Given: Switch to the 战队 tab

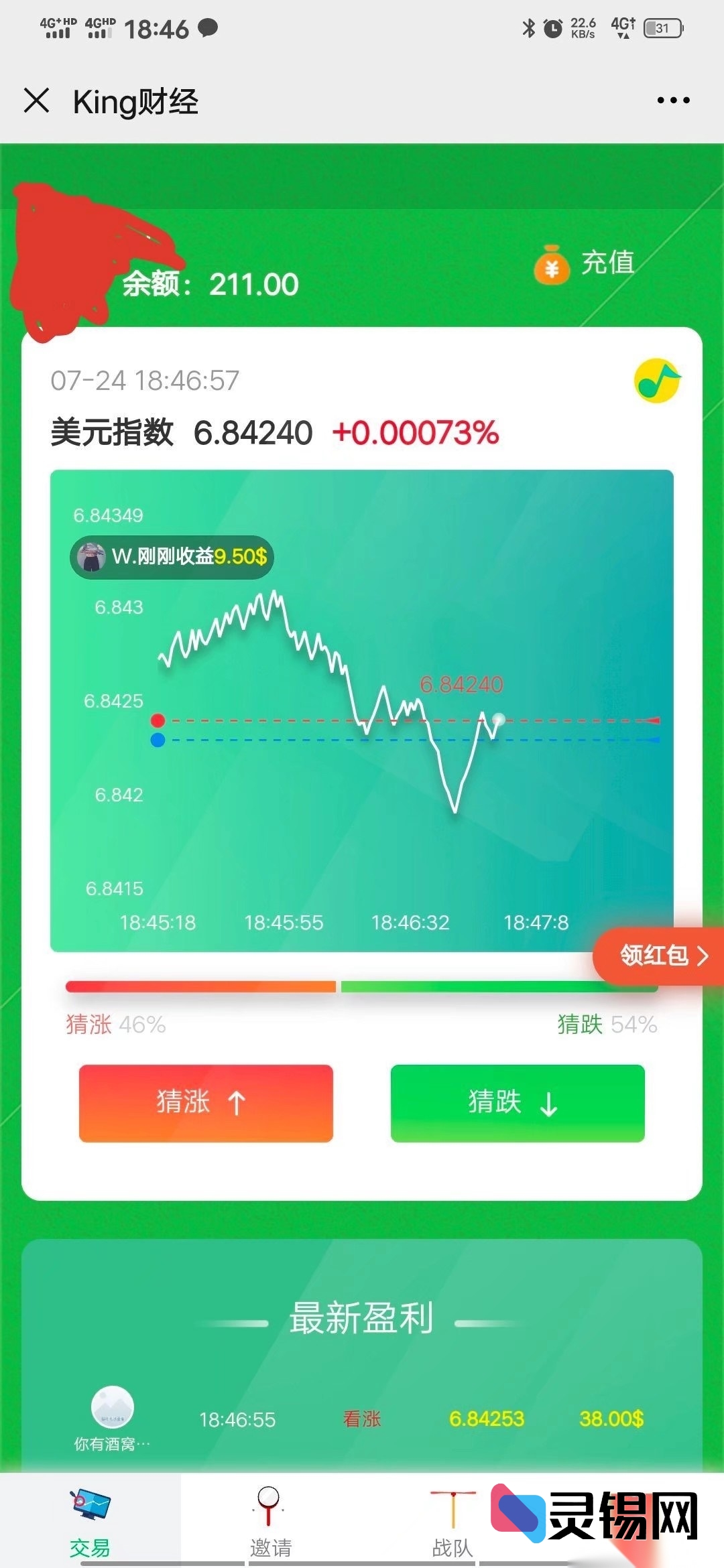Looking at the screenshot, I should [452, 1520].
